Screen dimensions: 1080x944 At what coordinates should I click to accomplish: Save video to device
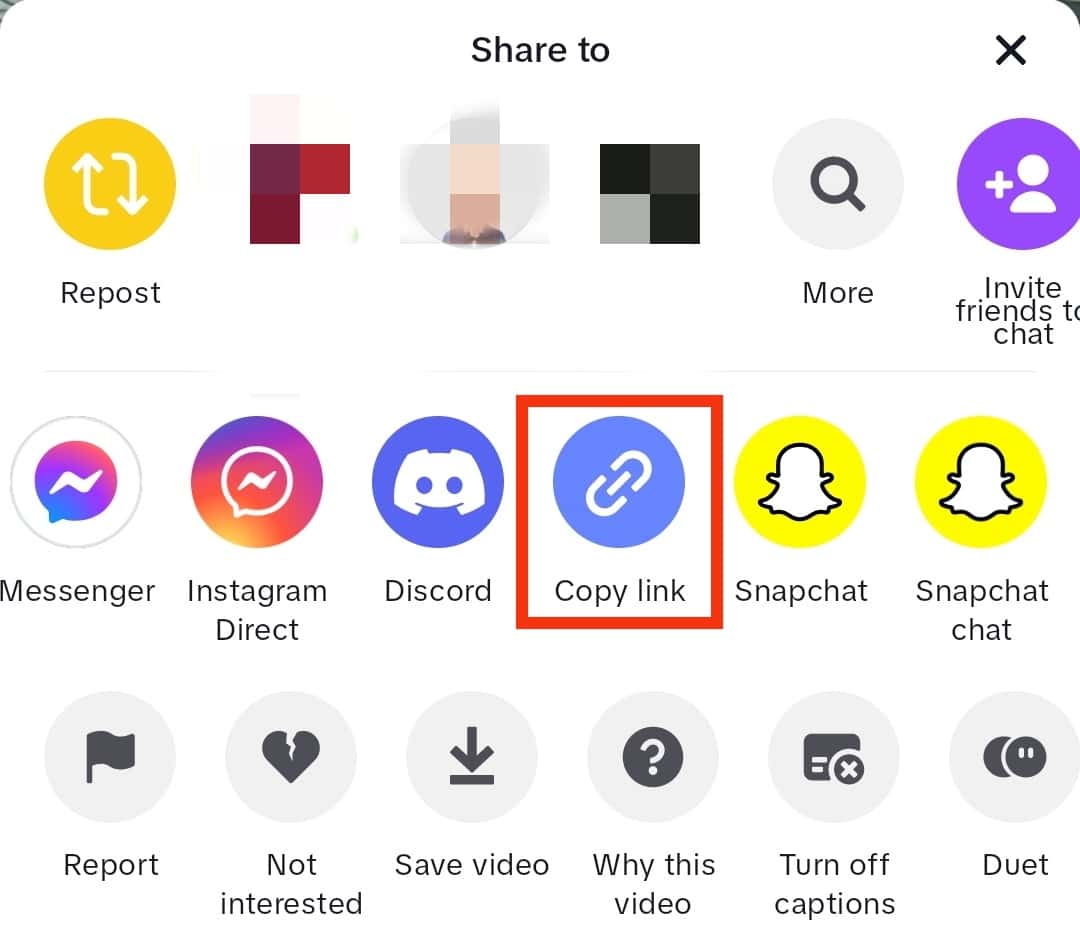(x=472, y=757)
